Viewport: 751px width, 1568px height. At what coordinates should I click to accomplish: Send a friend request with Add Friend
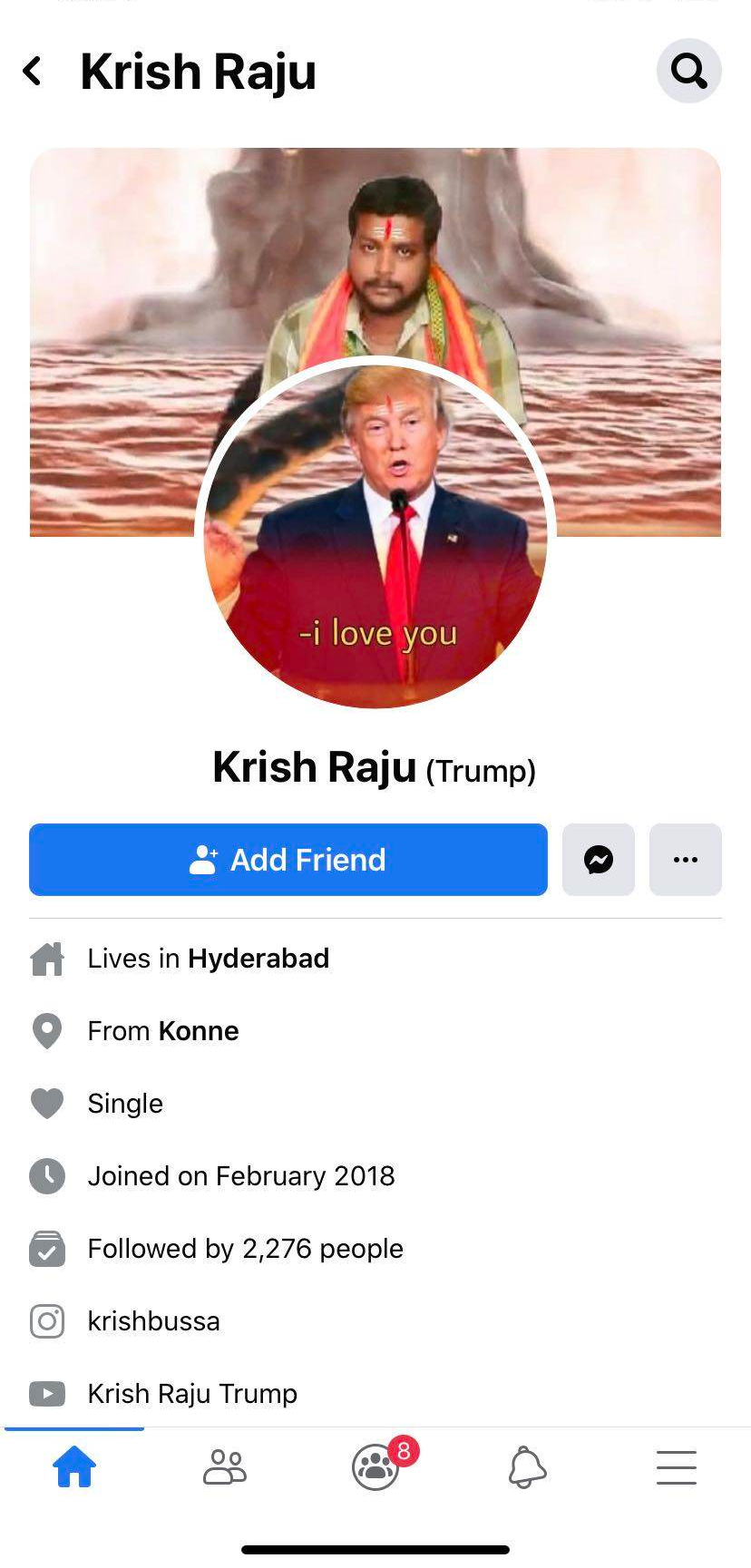tap(288, 860)
